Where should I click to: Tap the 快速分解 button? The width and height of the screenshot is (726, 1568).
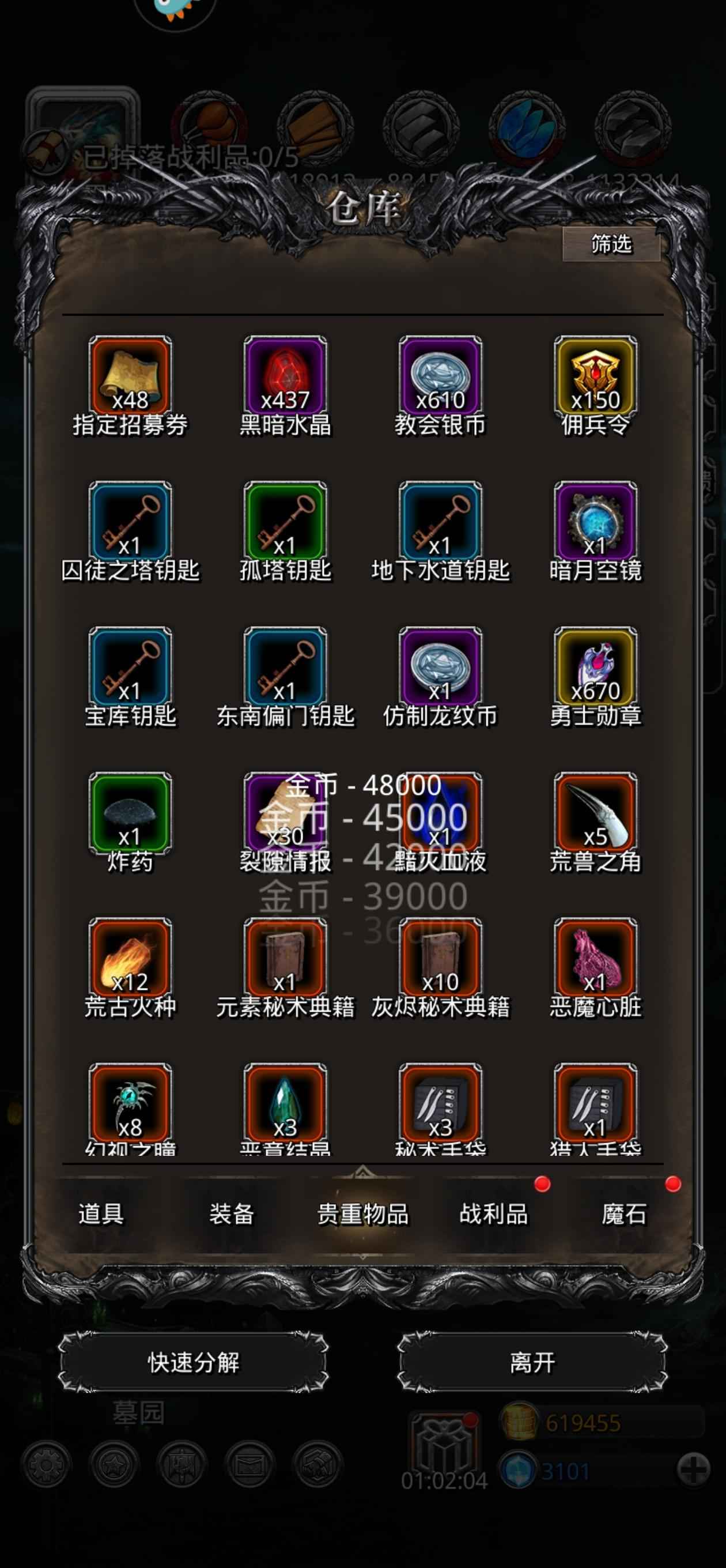tap(194, 1362)
